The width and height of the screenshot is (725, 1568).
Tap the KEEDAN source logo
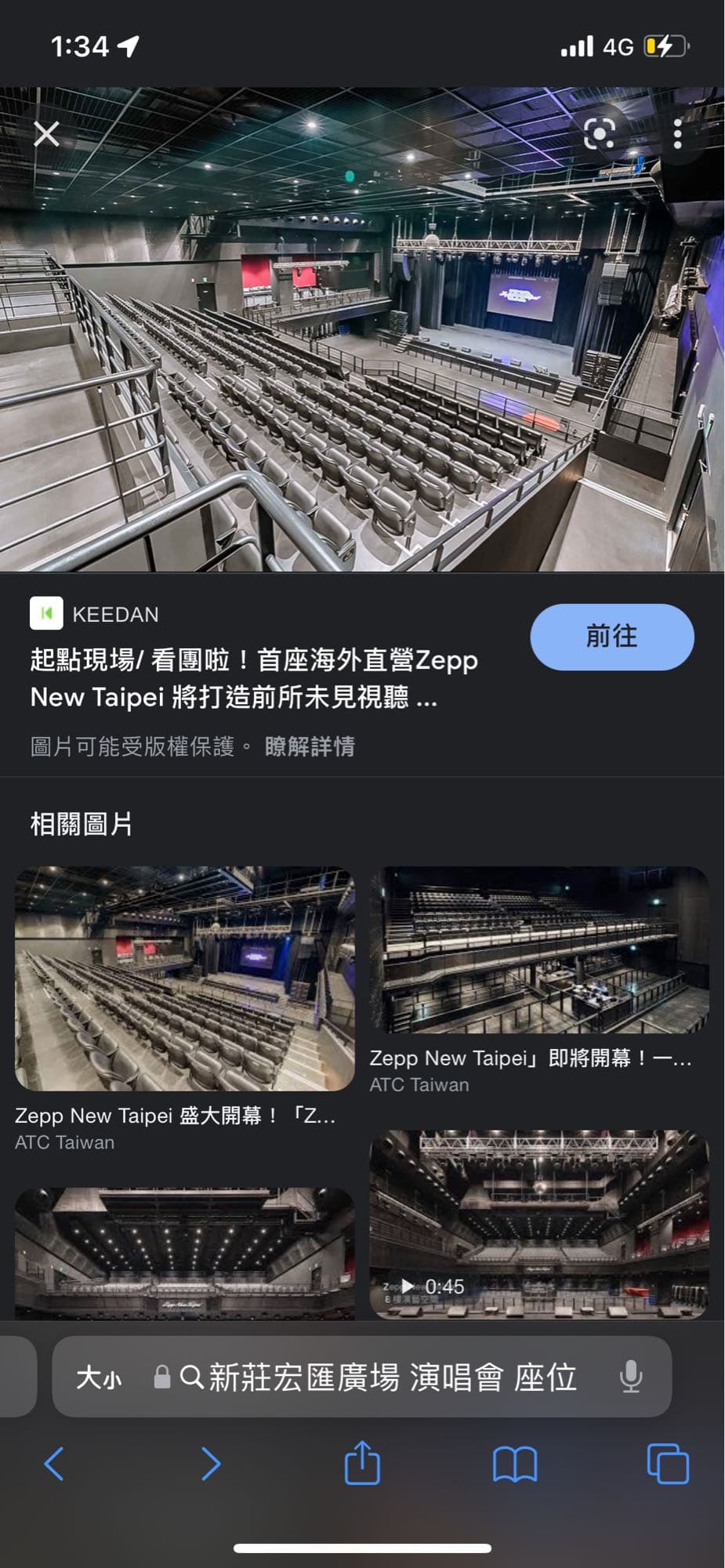(x=47, y=614)
